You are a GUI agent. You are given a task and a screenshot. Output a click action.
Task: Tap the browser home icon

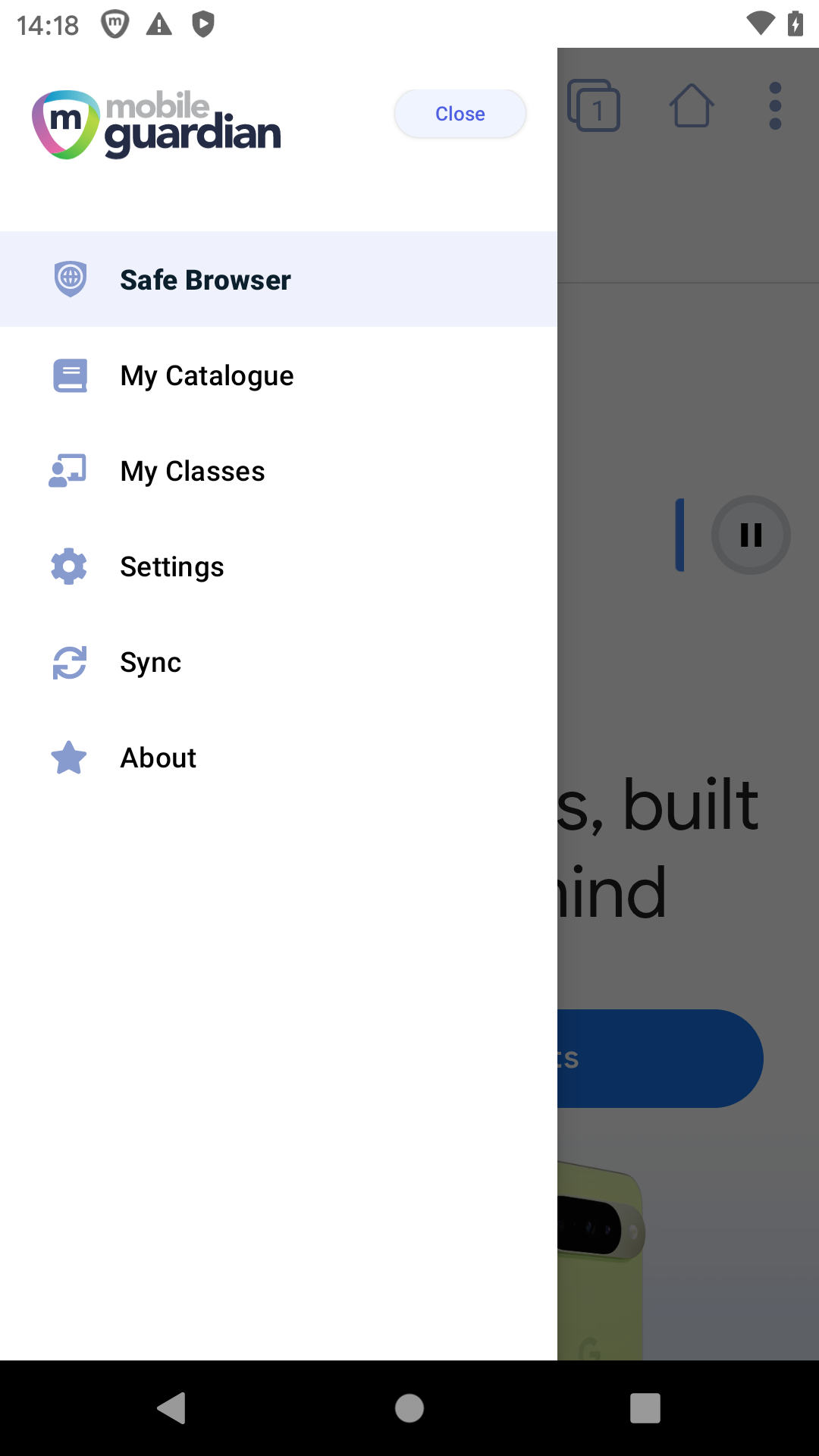pos(691,106)
